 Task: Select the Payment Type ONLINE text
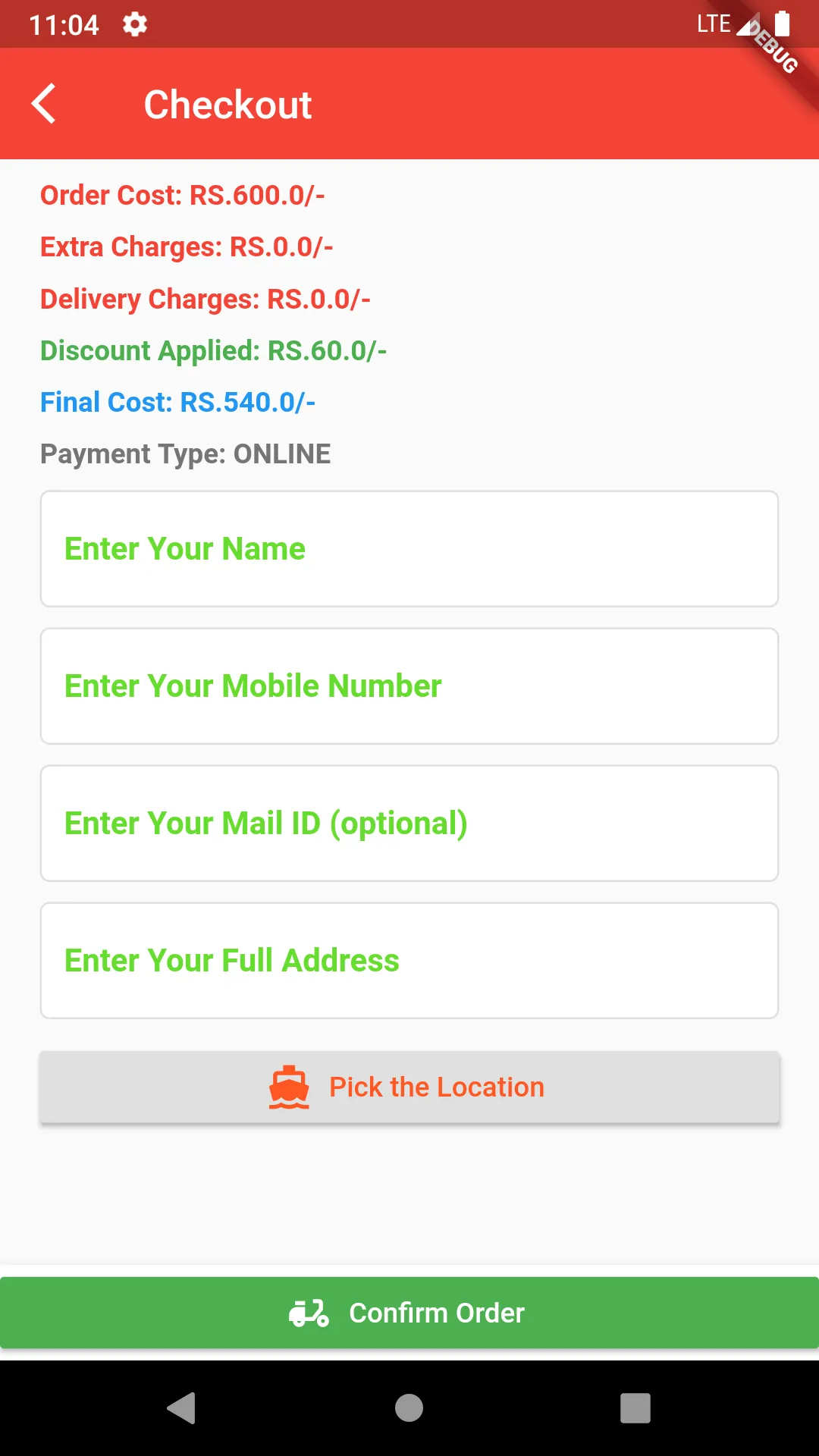[185, 453]
